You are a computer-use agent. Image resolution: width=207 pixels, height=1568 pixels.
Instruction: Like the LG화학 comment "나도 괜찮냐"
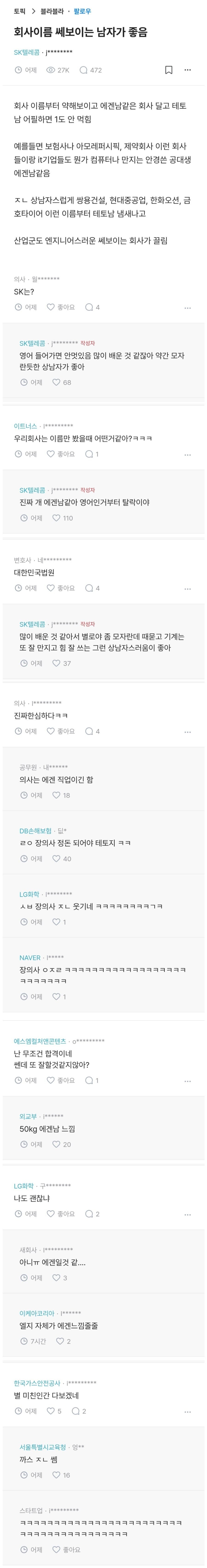[x=61, y=1214]
